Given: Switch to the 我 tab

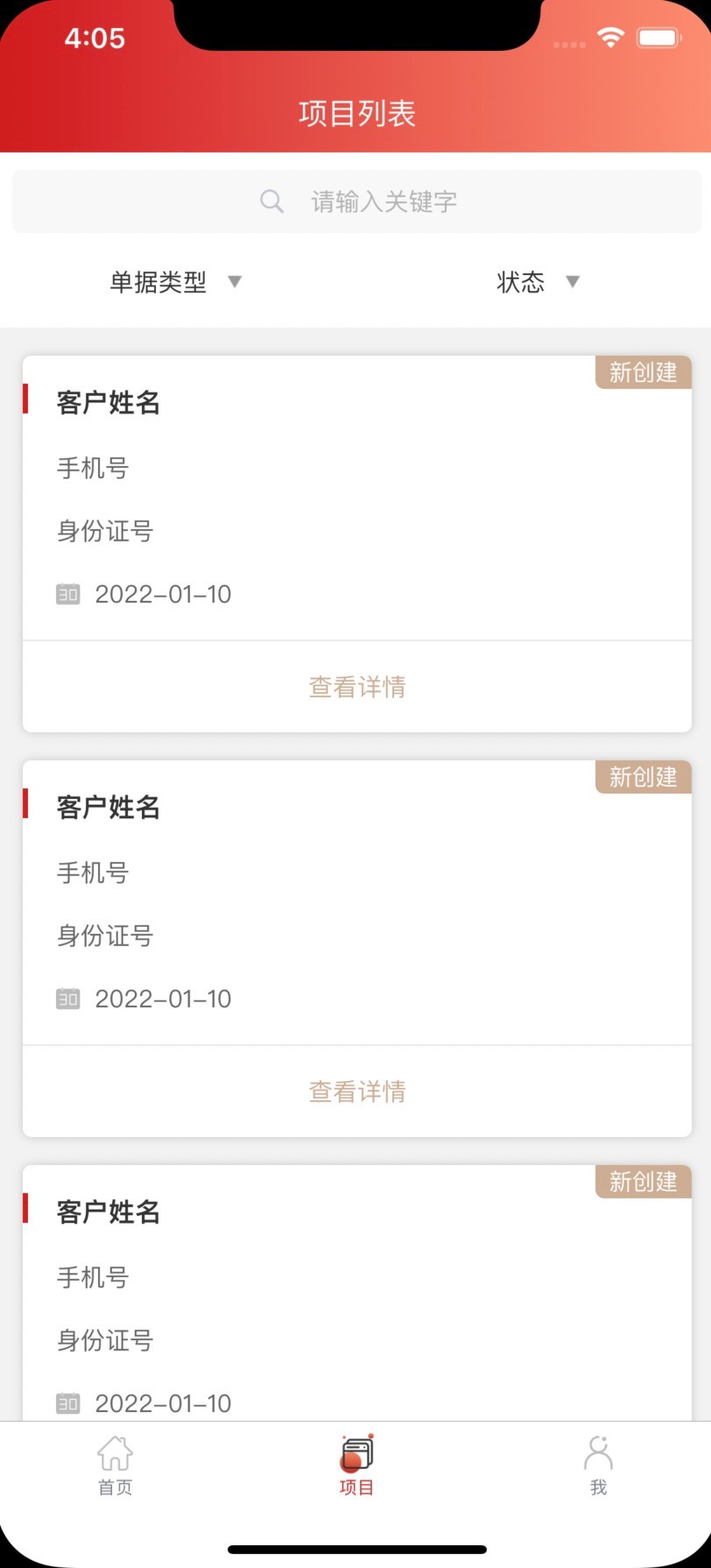Looking at the screenshot, I should [599, 1465].
